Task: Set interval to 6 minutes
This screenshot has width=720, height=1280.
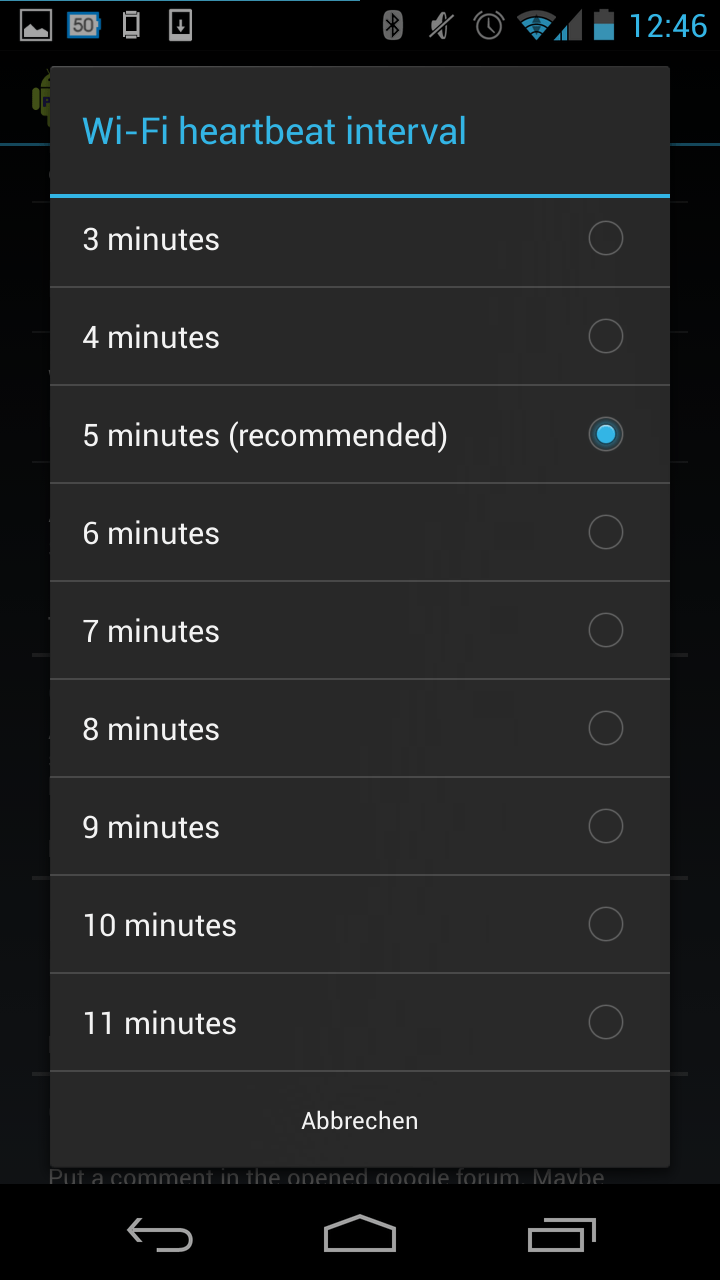Action: click(x=359, y=533)
